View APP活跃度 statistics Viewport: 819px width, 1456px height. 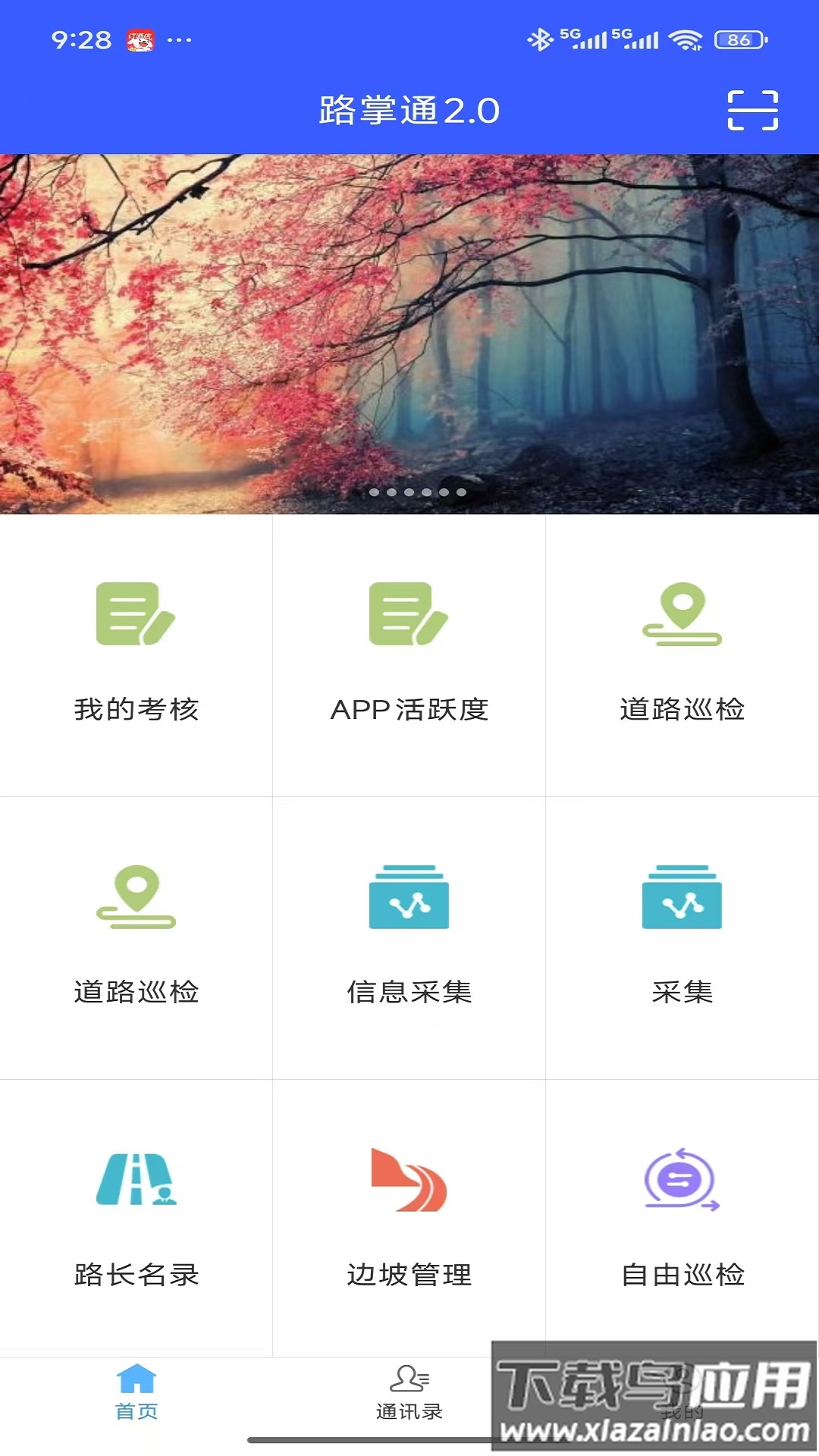tap(409, 654)
